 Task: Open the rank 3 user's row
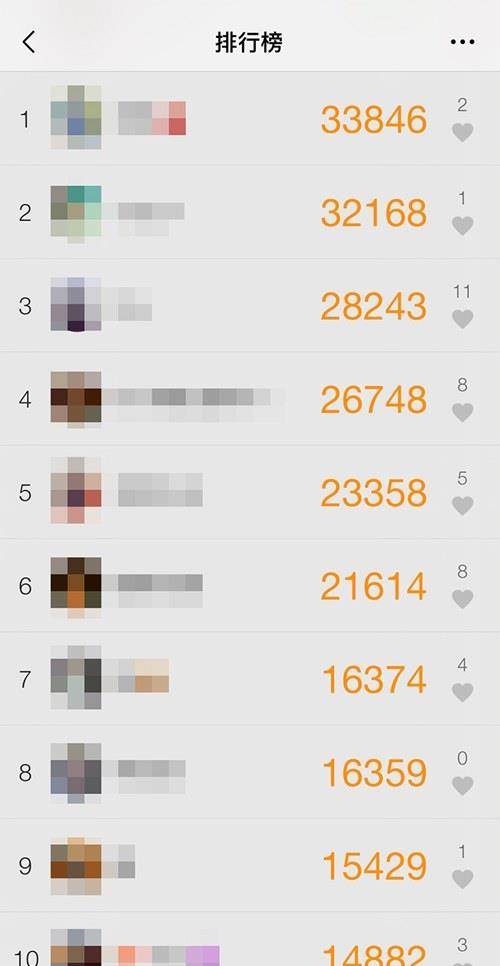point(250,306)
